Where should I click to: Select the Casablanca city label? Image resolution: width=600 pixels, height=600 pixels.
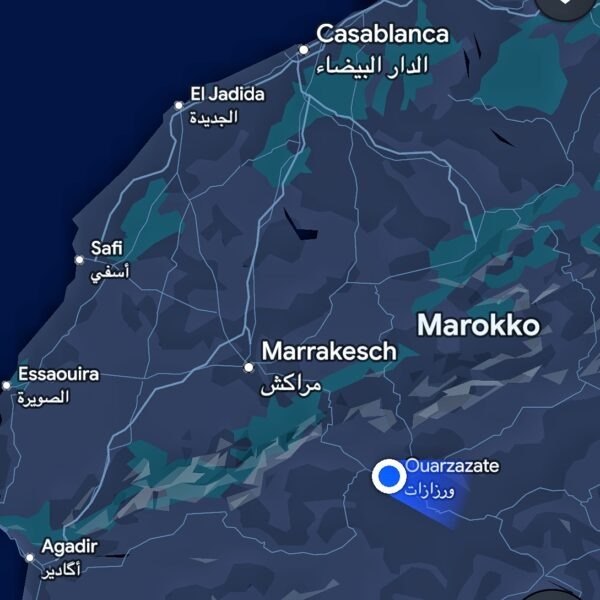point(382,34)
